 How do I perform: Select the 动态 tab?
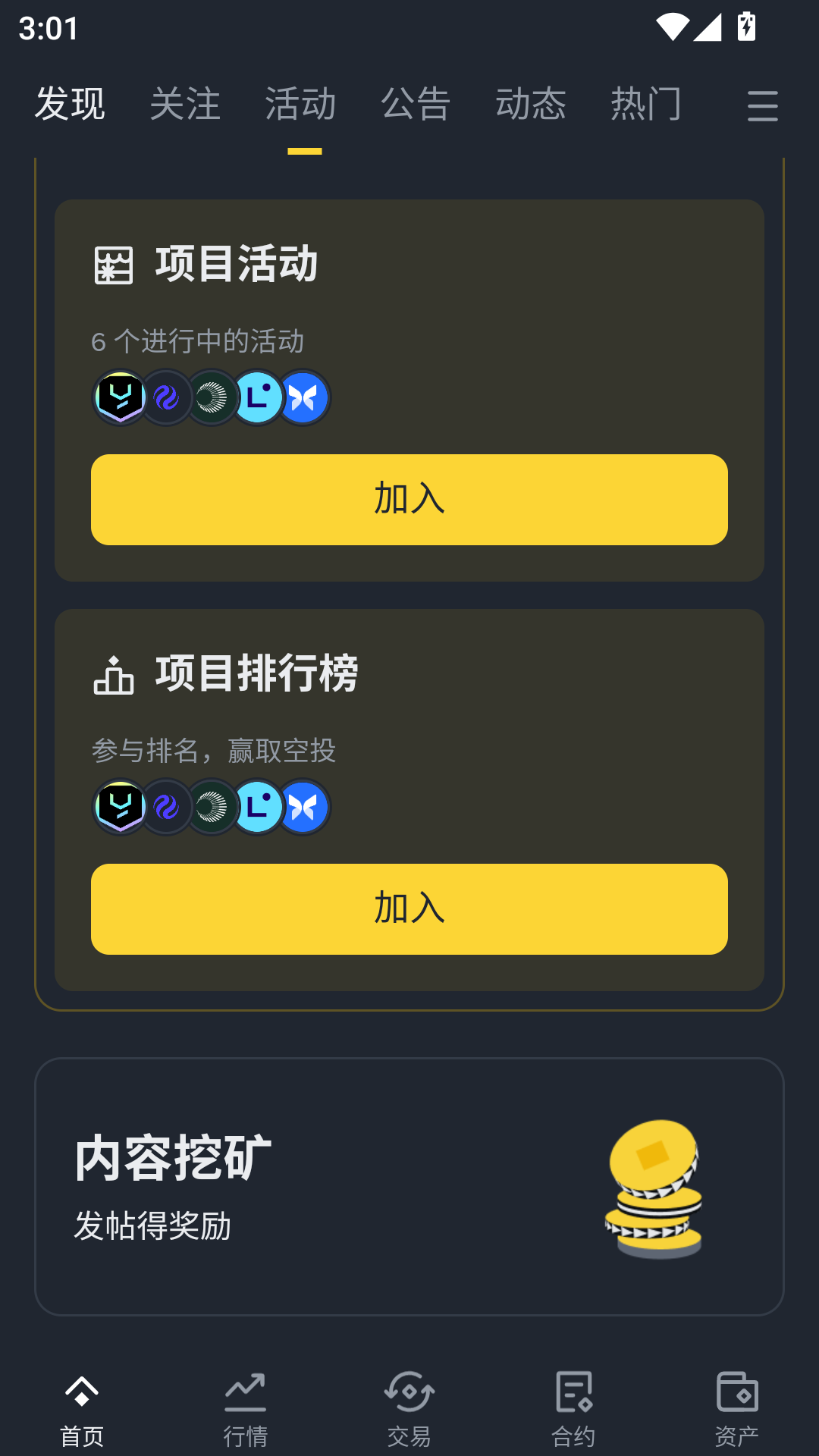pyautogui.click(x=532, y=105)
